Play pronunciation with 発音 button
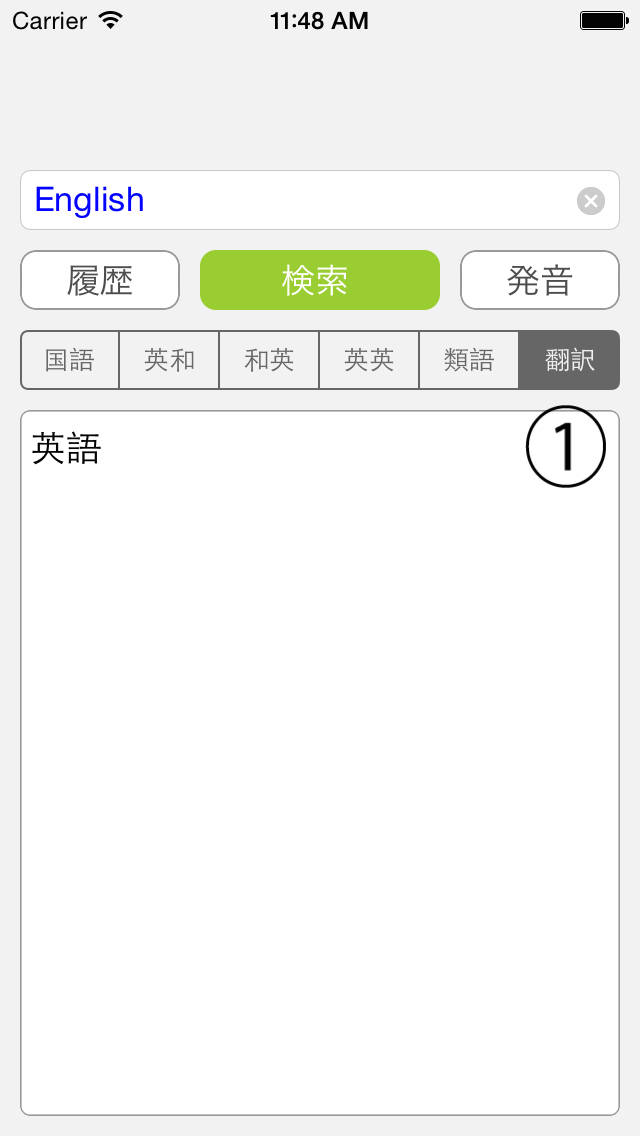The image size is (640, 1136). point(540,280)
